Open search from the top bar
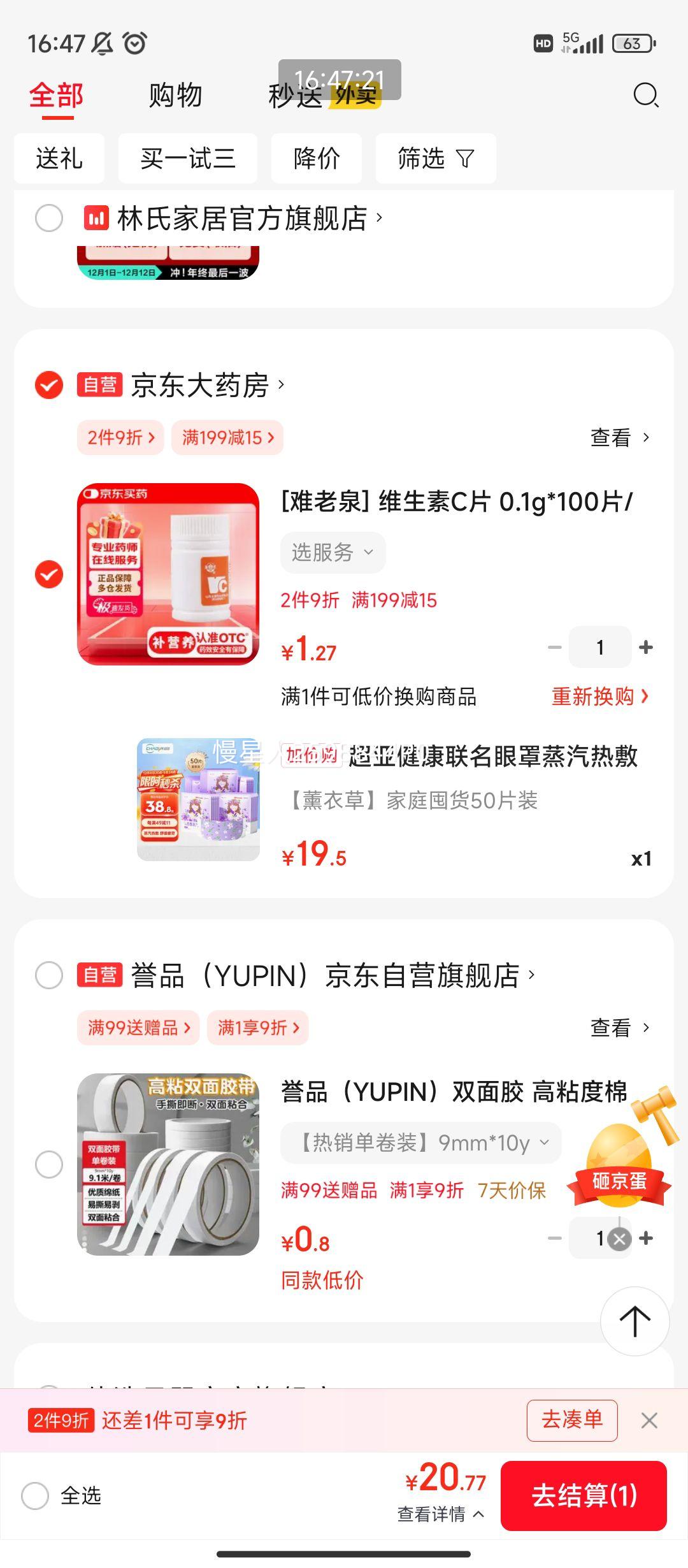 (645, 96)
